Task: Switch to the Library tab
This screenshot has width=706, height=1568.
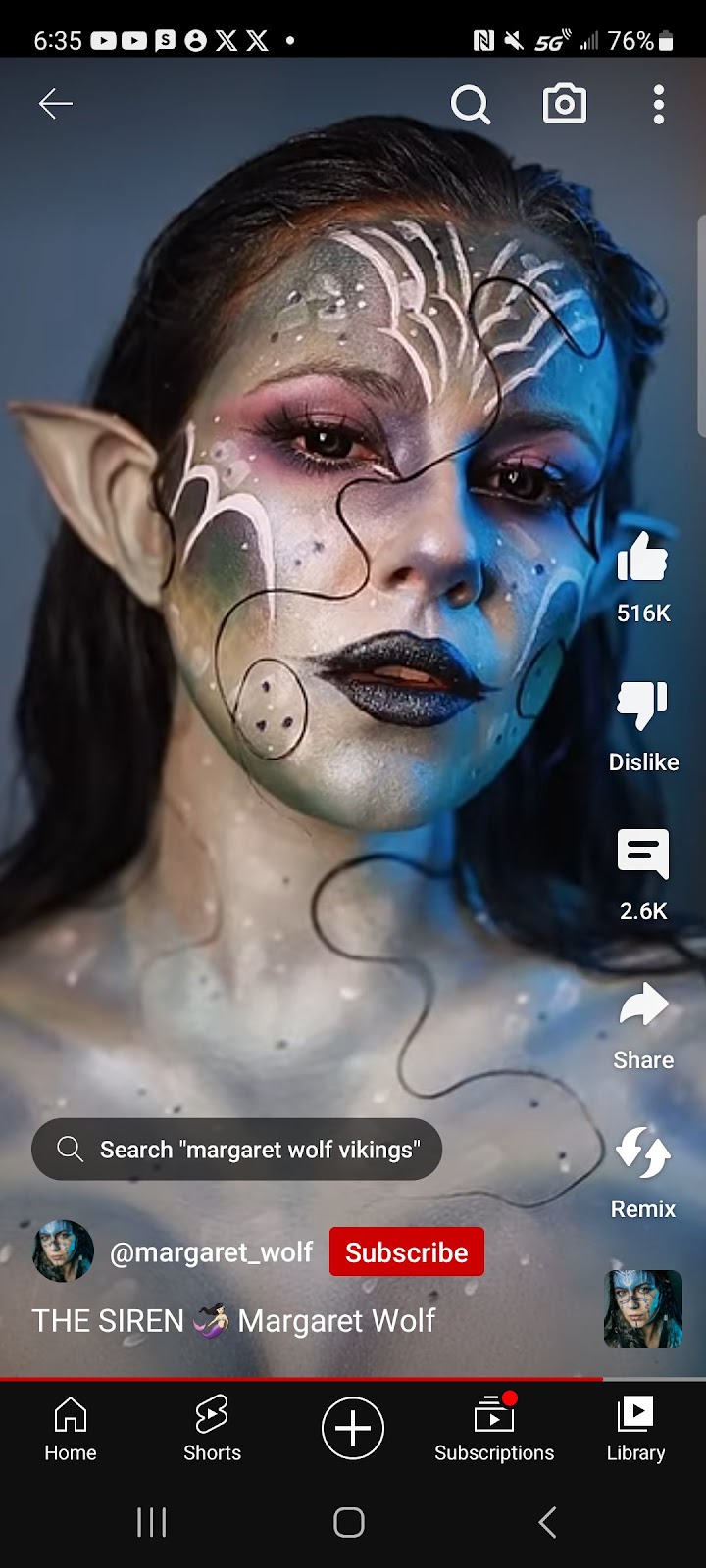Action: [635, 1428]
